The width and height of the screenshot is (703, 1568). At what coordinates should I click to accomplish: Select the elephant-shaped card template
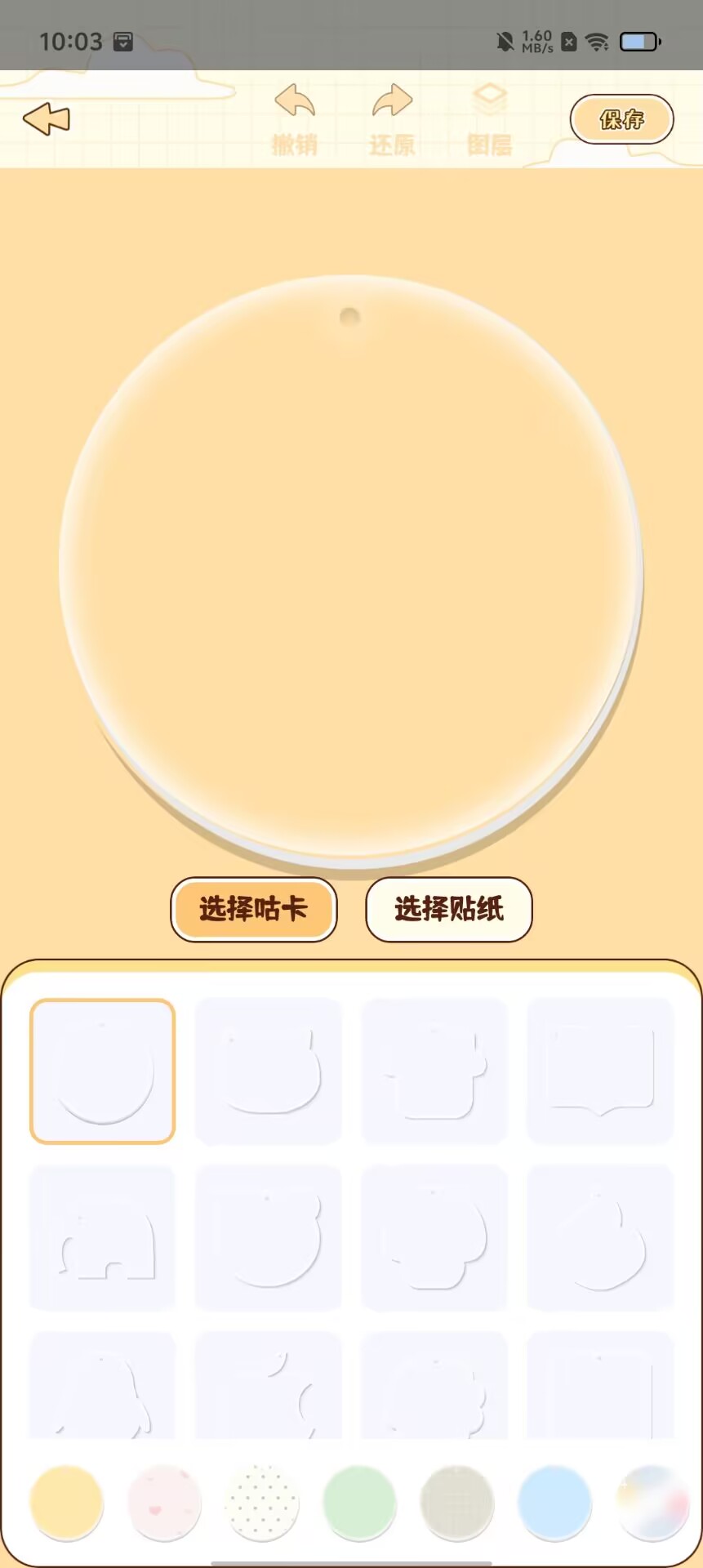pos(103,1238)
